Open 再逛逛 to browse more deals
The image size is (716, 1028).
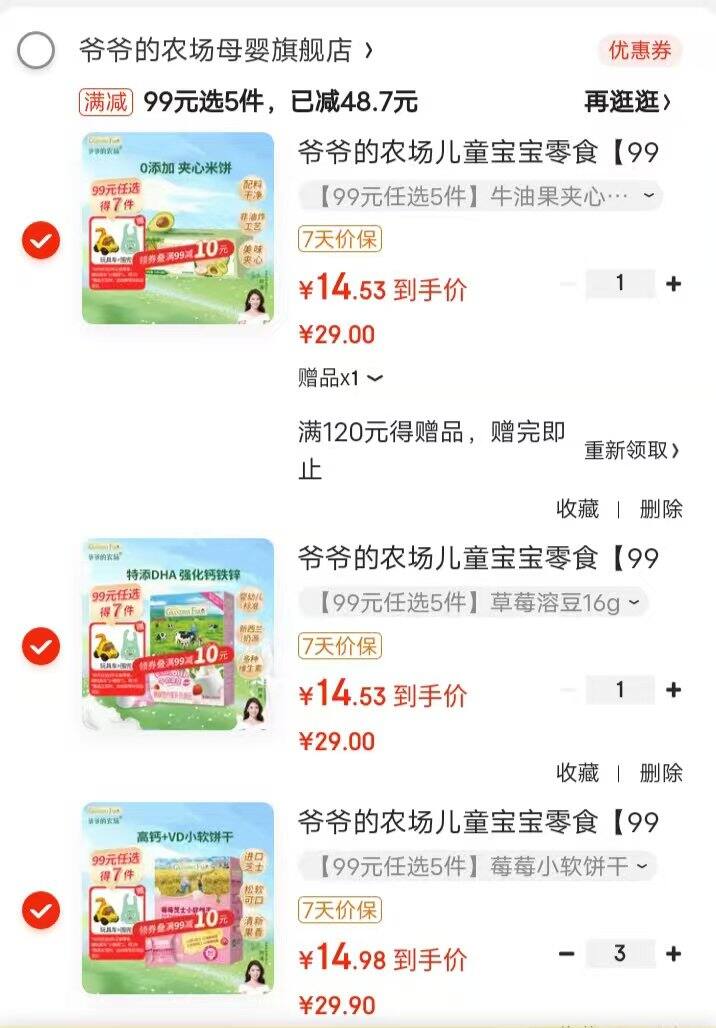click(x=627, y=101)
